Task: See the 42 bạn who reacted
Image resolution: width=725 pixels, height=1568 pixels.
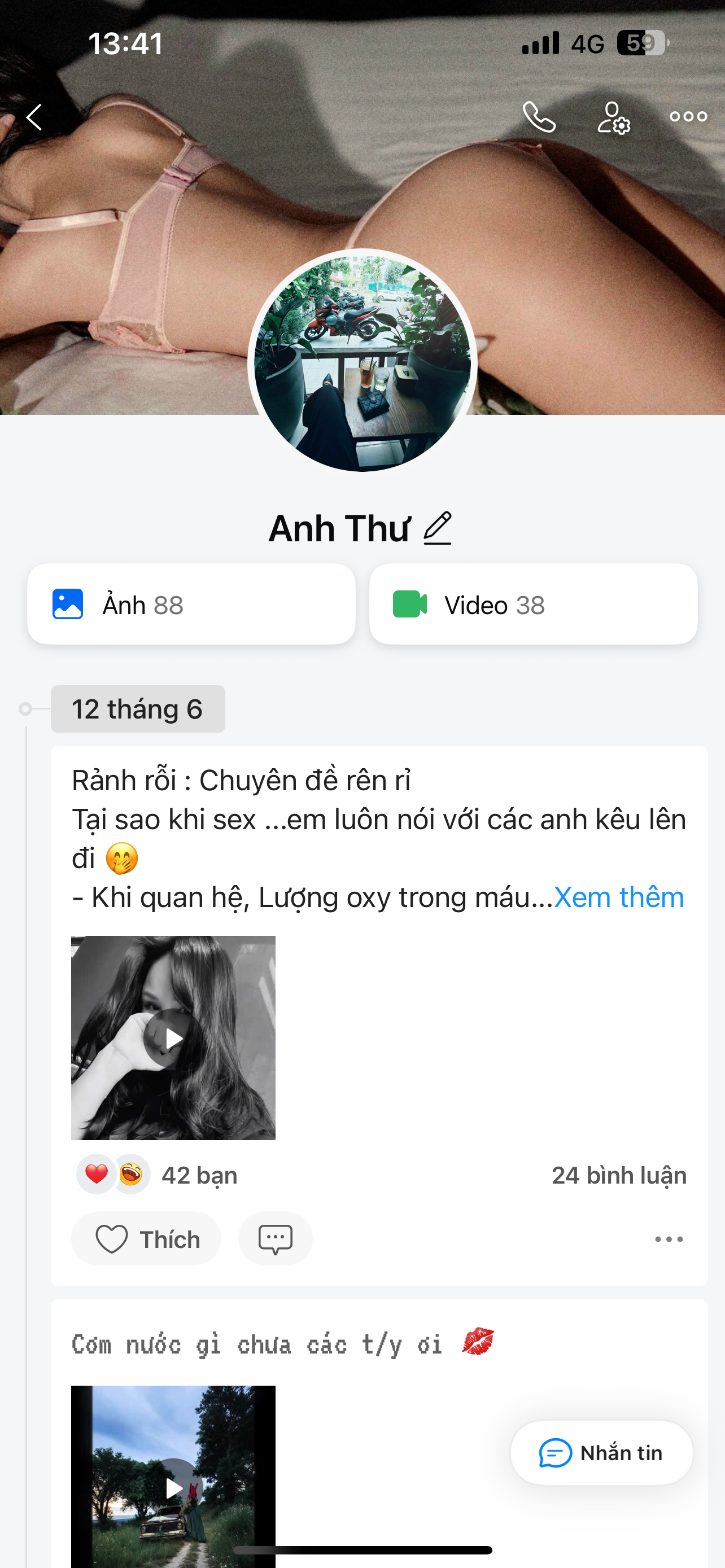Action: pyautogui.click(x=198, y=1175)
